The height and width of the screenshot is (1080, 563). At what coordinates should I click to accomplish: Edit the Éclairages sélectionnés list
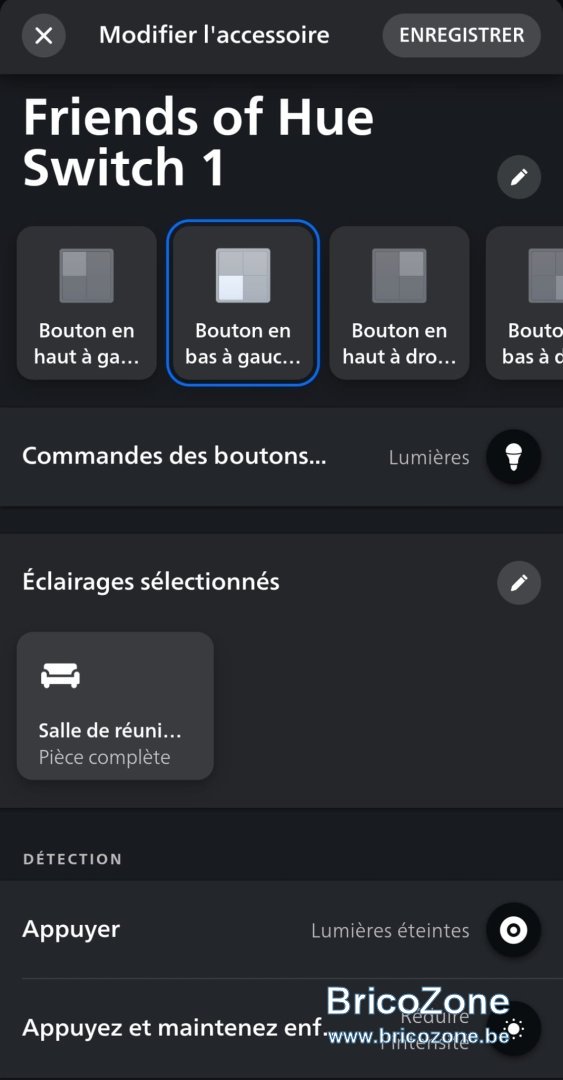(519, 583)
